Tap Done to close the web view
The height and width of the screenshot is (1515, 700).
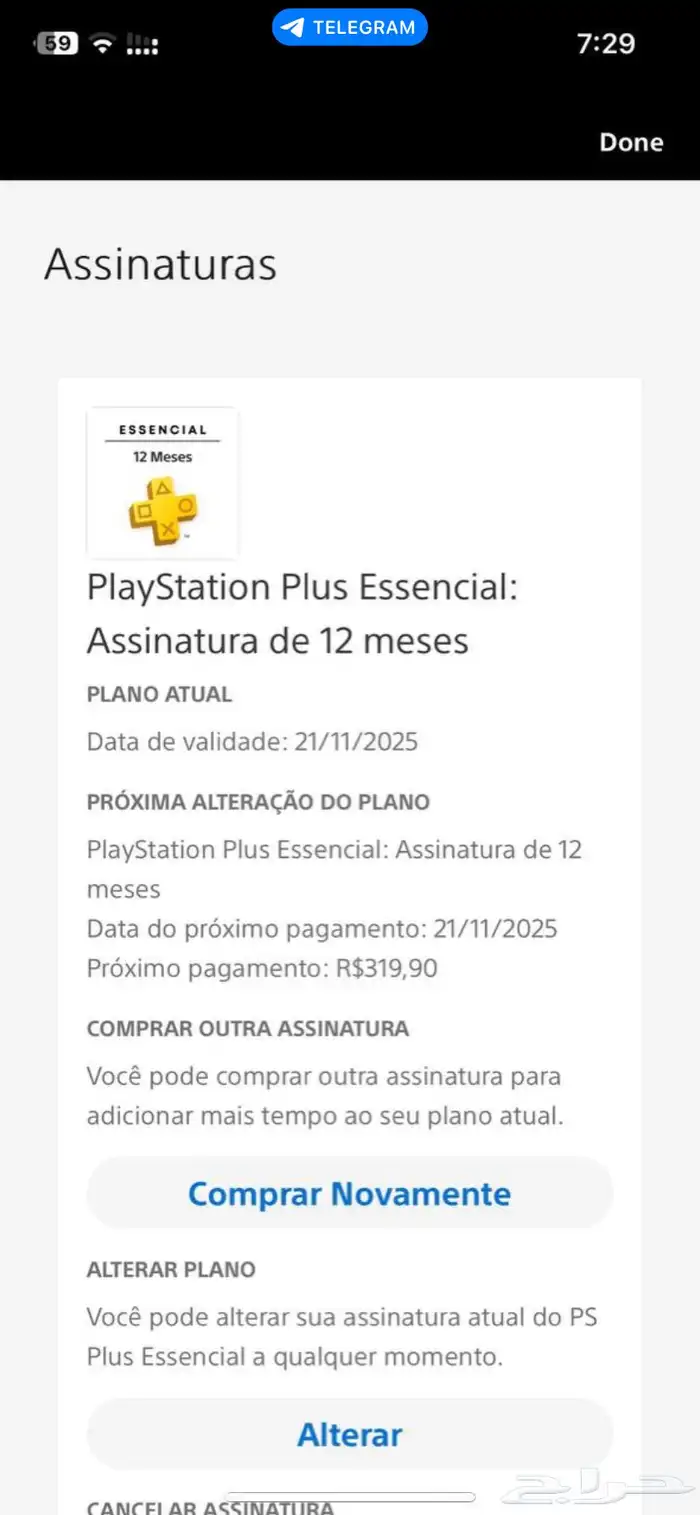pos(631,142)
